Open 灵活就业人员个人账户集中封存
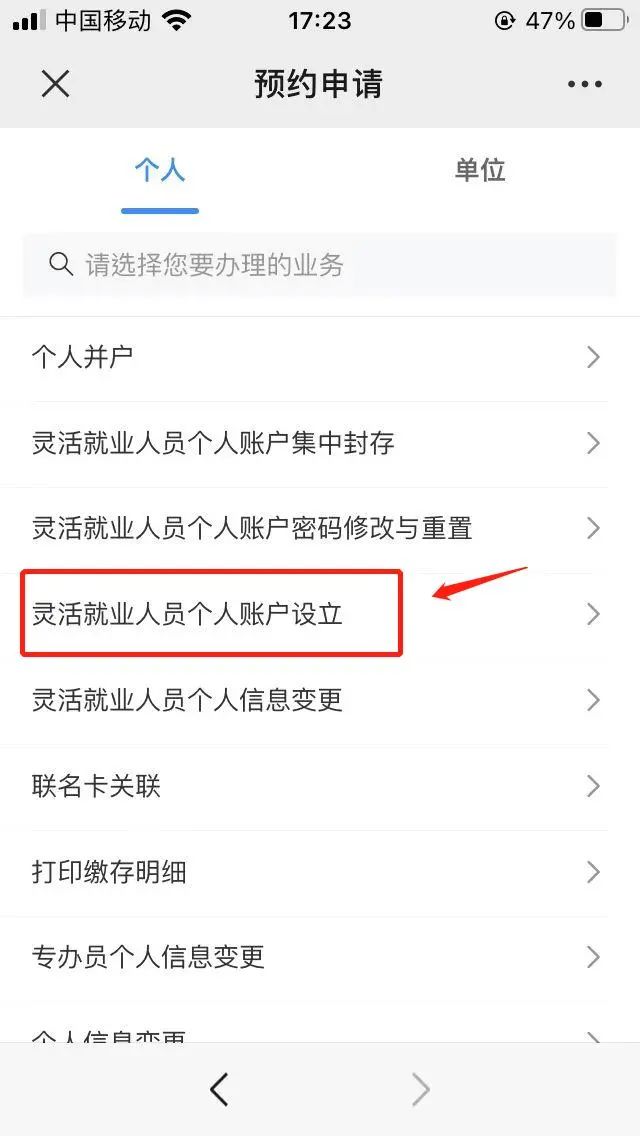640x1136 pixels. [x=318, y=443]
